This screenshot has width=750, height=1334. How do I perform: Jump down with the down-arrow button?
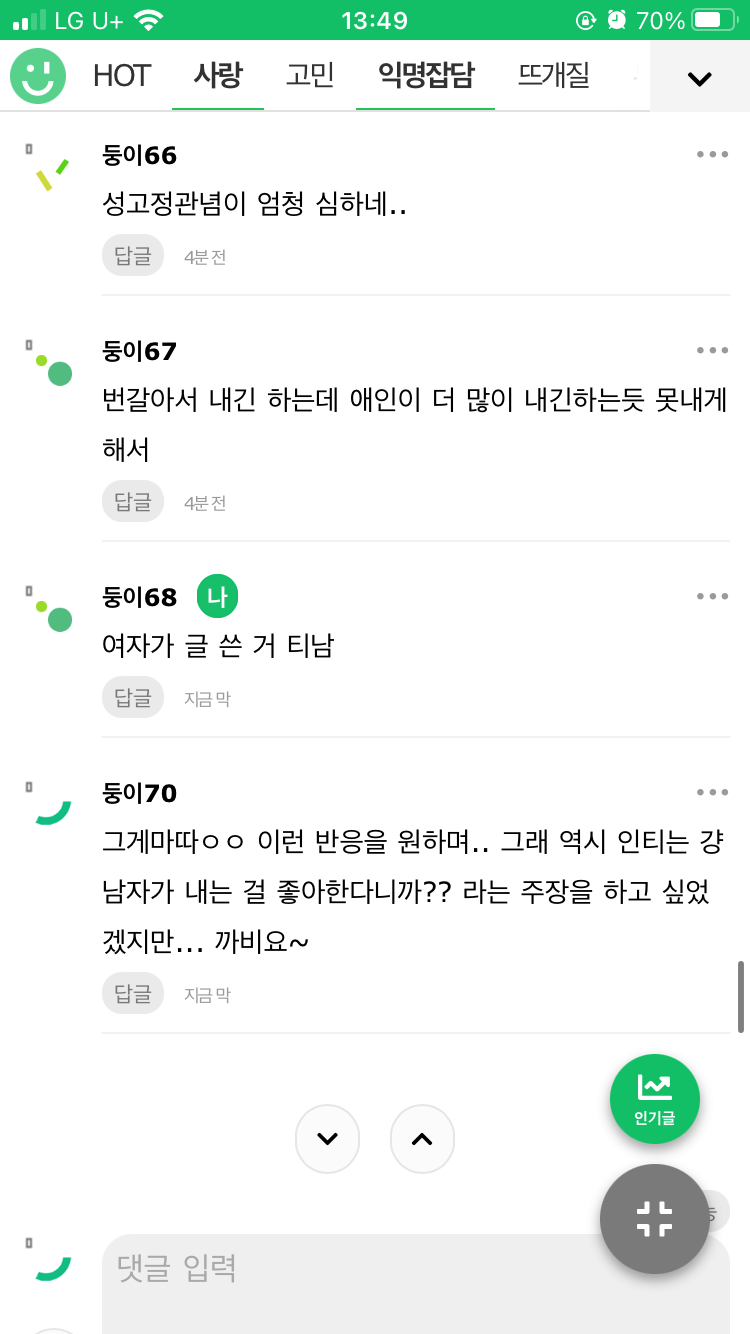[327, 1139]
